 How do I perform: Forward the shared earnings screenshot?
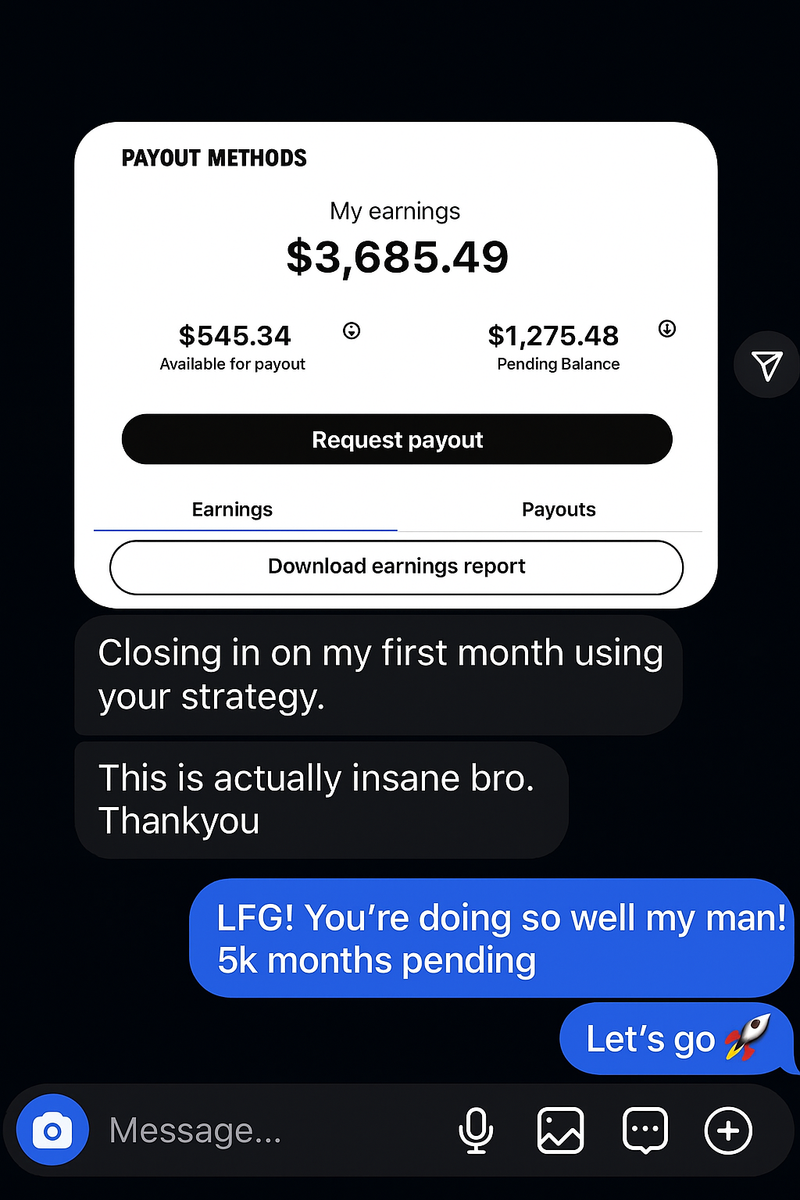[767, 366]
